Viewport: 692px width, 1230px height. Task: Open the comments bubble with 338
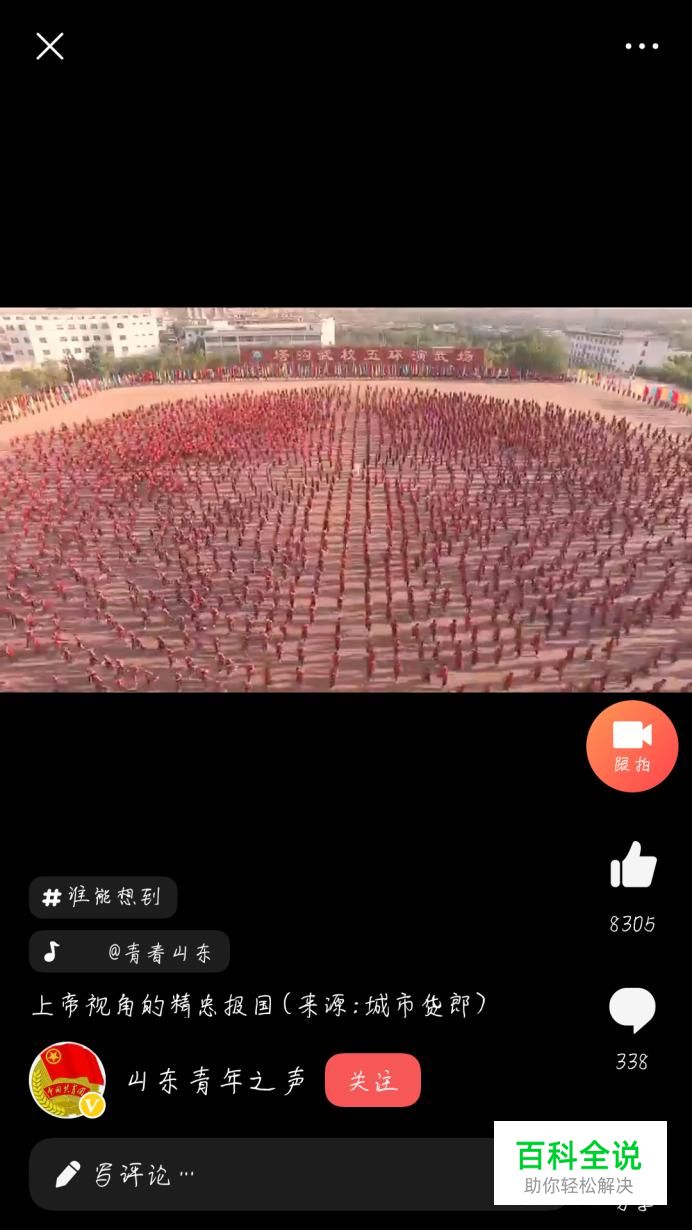632,1010
